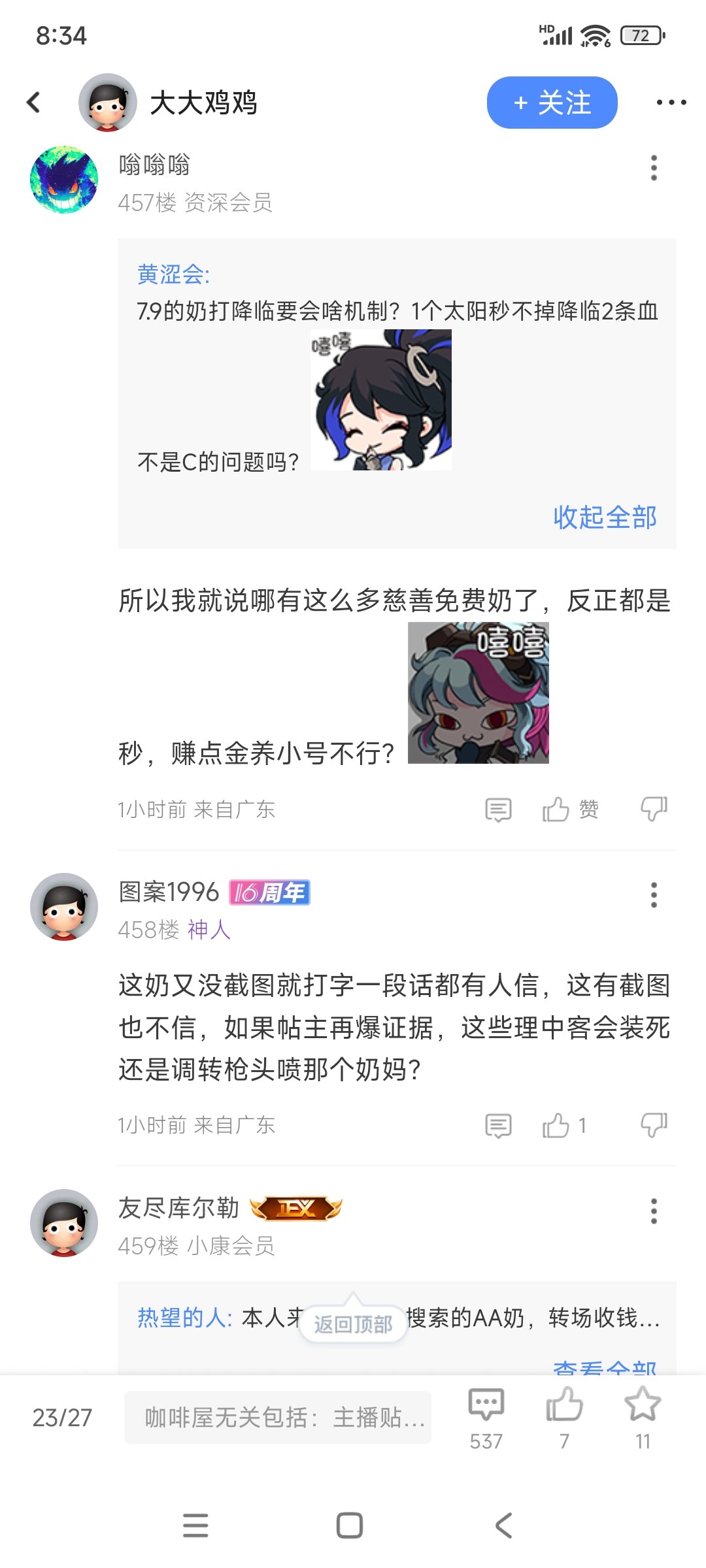Screen dimensions: 706x1568
Task: Collapse the quote with 收起全部
Action: coord(605,517)
